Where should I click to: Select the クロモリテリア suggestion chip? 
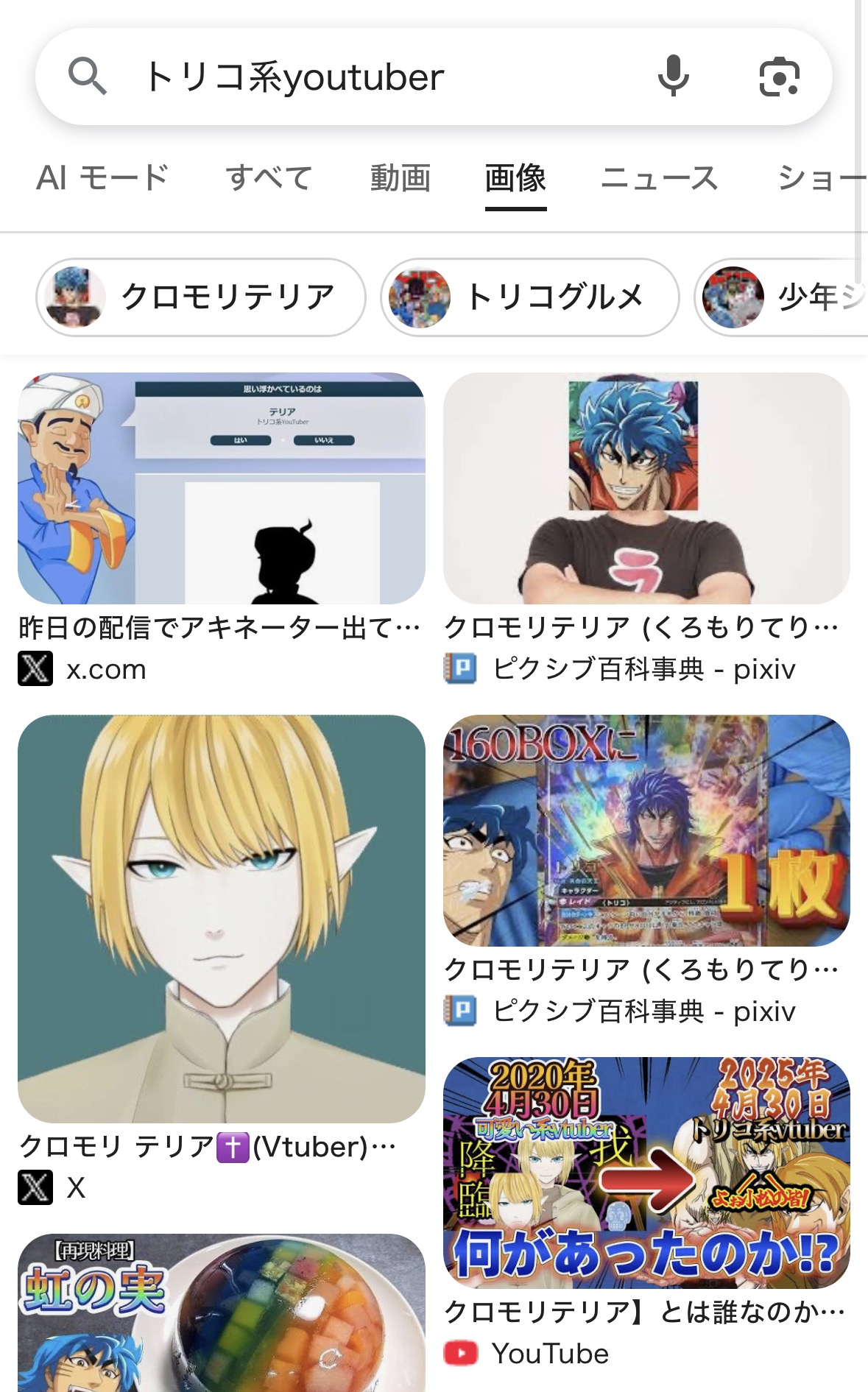click(x=201, y=297)
